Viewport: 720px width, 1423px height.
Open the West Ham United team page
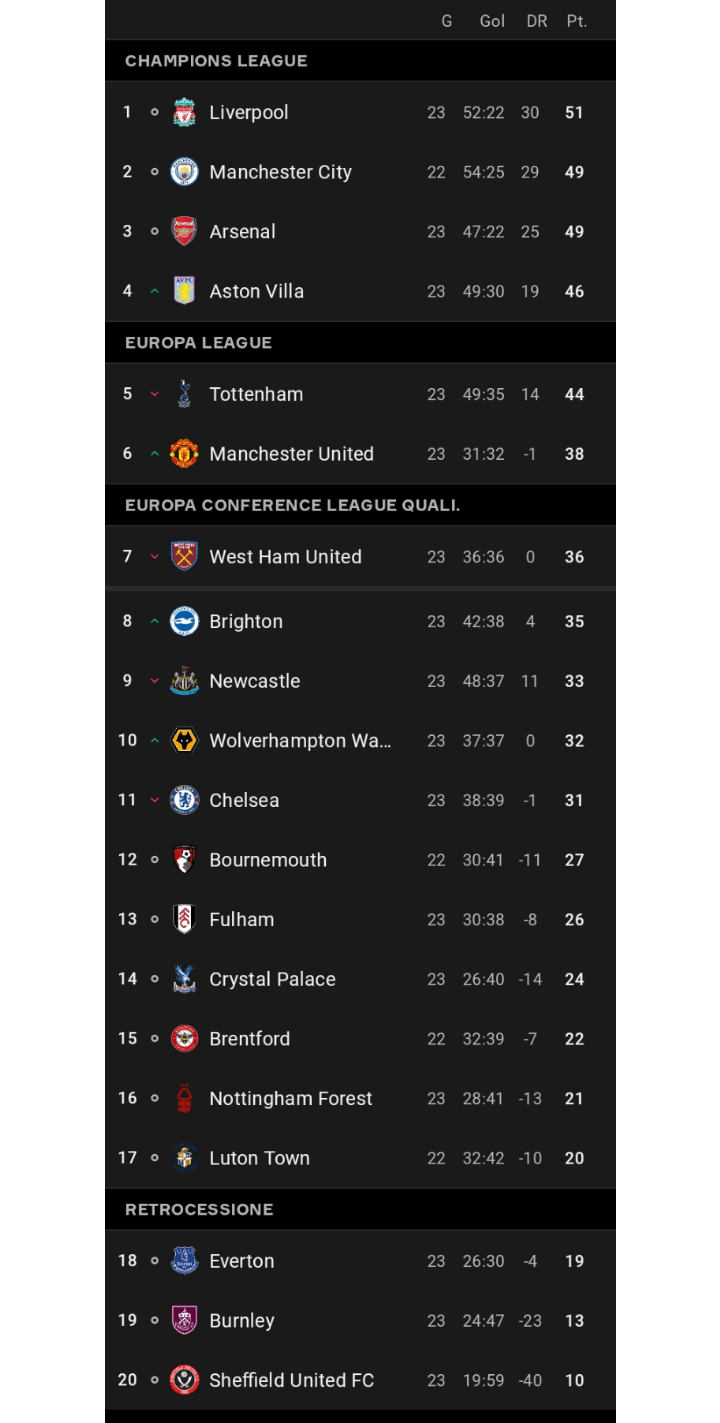click(285, 557)
